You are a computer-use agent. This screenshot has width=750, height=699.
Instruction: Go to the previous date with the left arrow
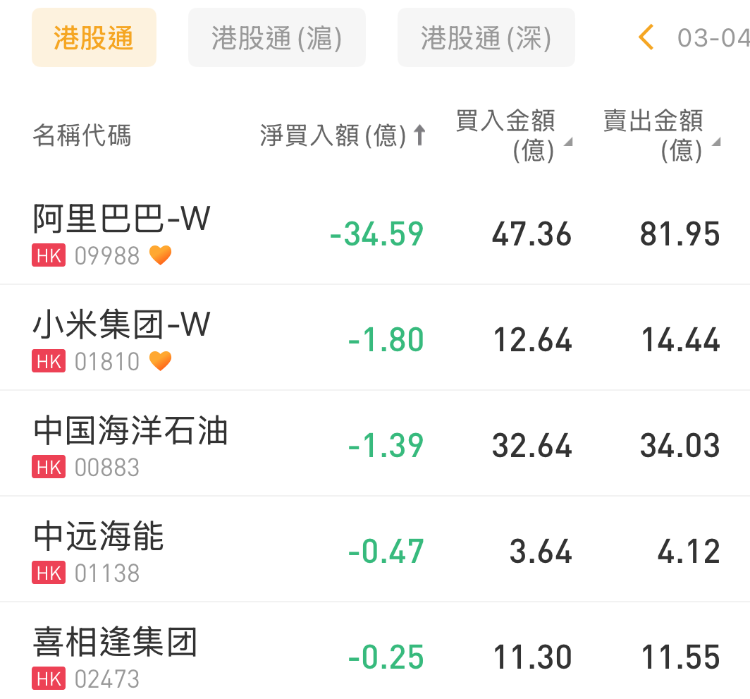click(646, 38)
